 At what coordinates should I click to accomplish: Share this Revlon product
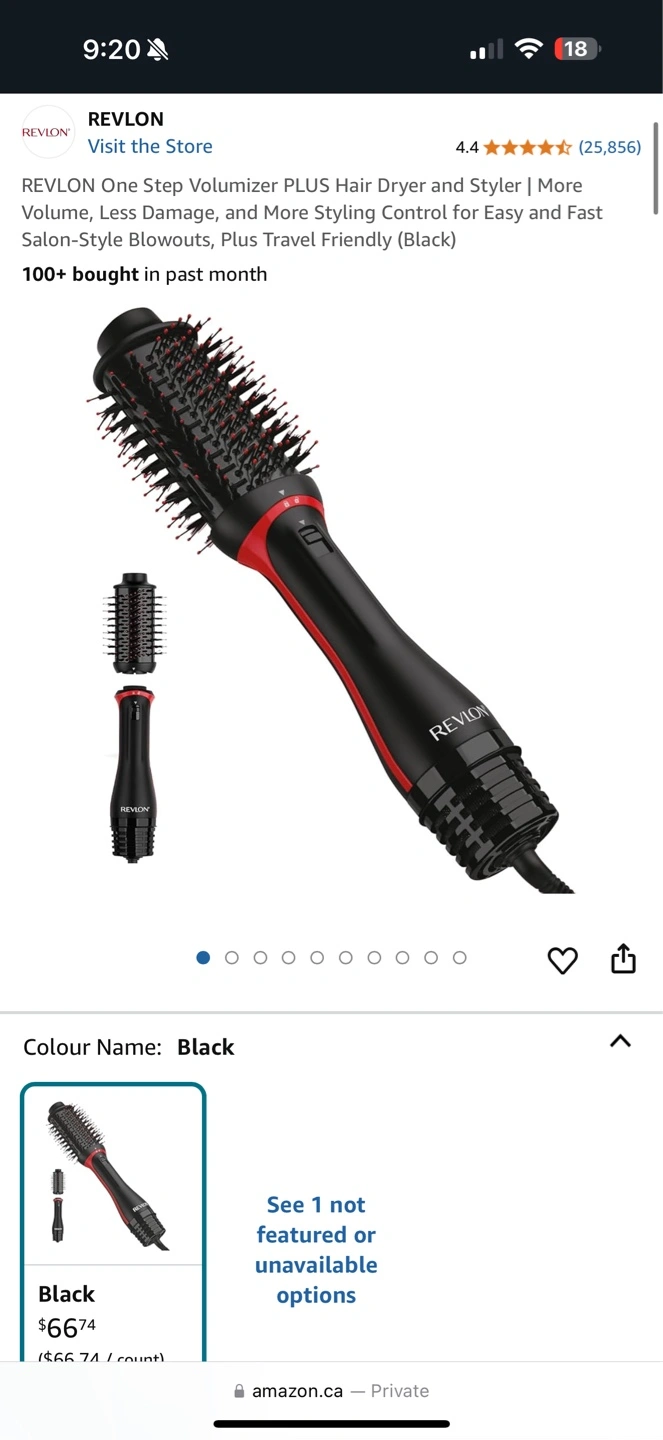623,958
